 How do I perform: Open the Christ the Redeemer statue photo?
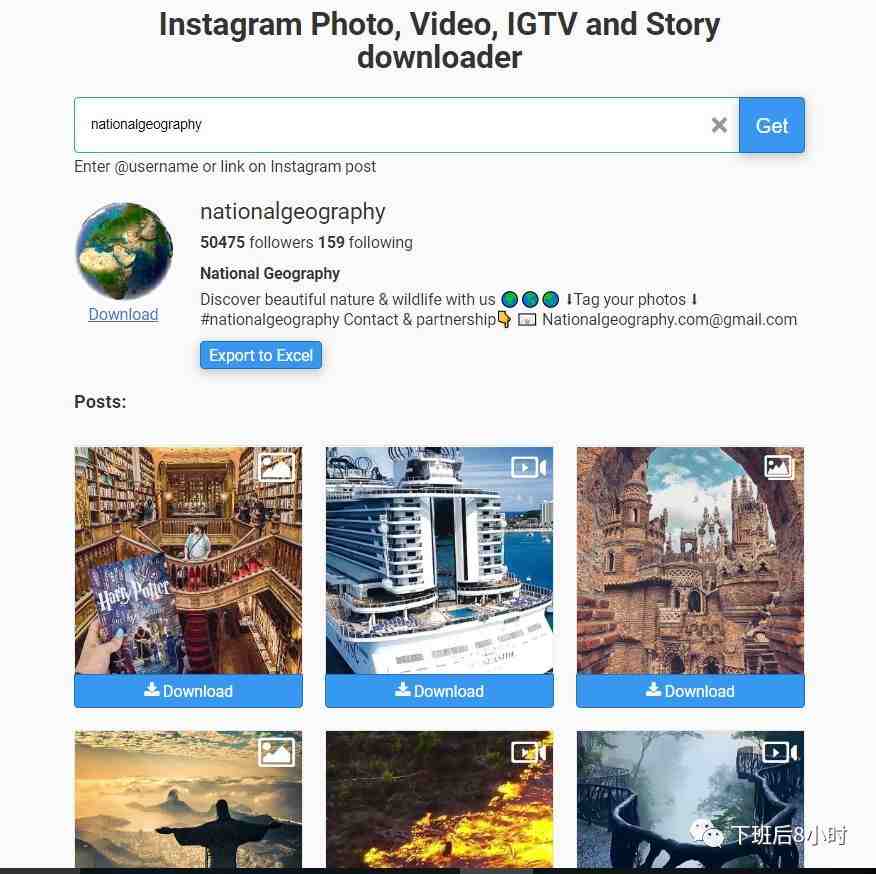(188, 800)
